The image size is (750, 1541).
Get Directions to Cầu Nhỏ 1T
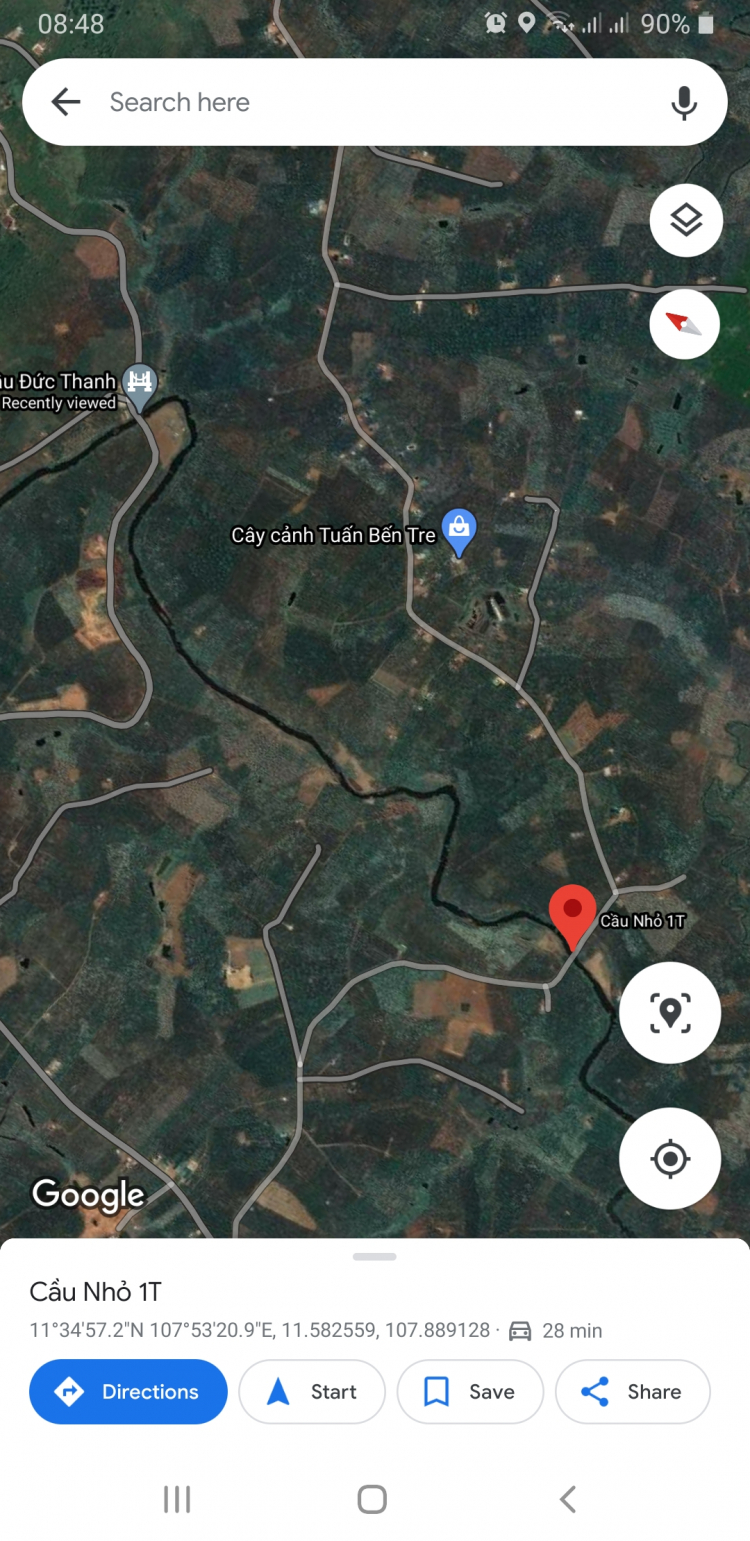pyautogui.click(x=128, y=1391)
